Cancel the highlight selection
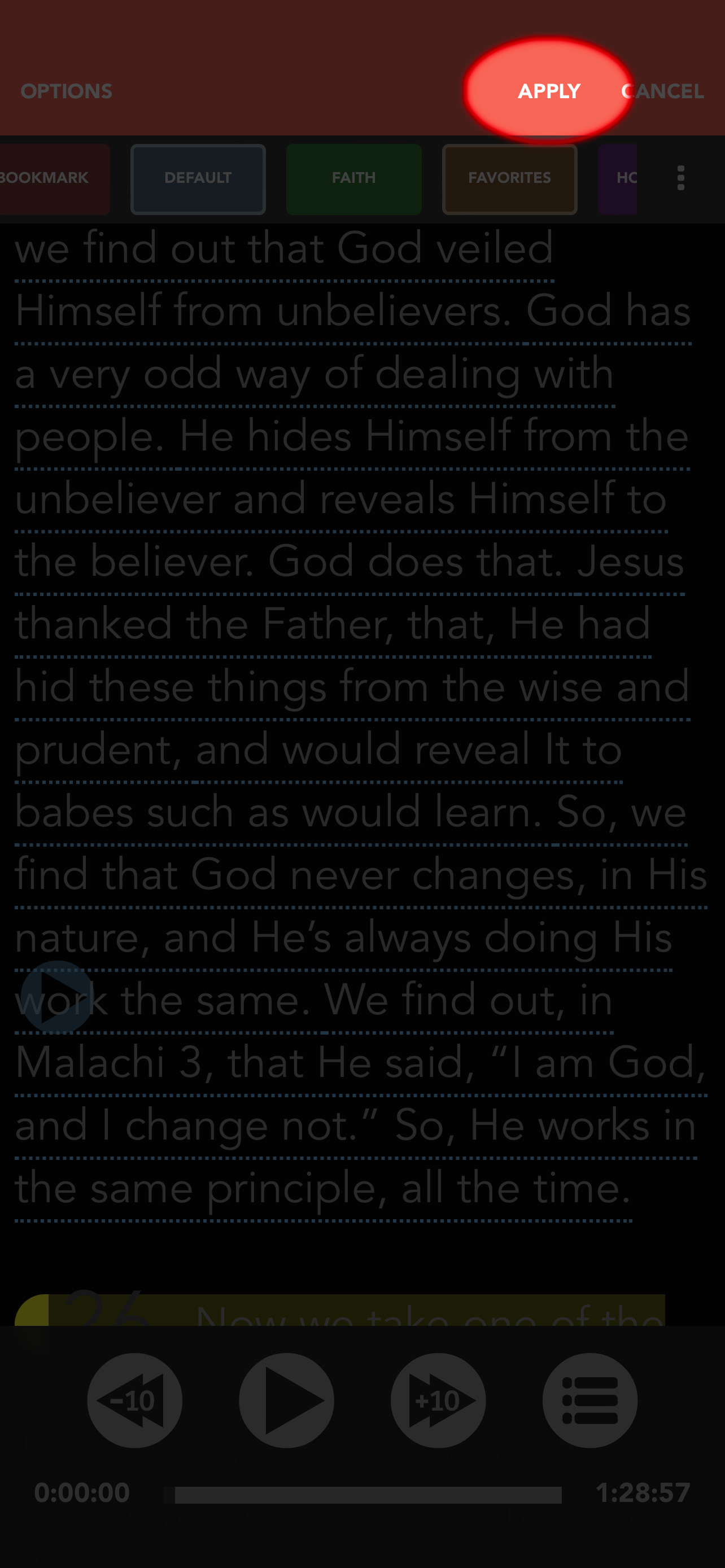Image resolution: width=725 pixels, height=1568 pixels. point(662,91)
